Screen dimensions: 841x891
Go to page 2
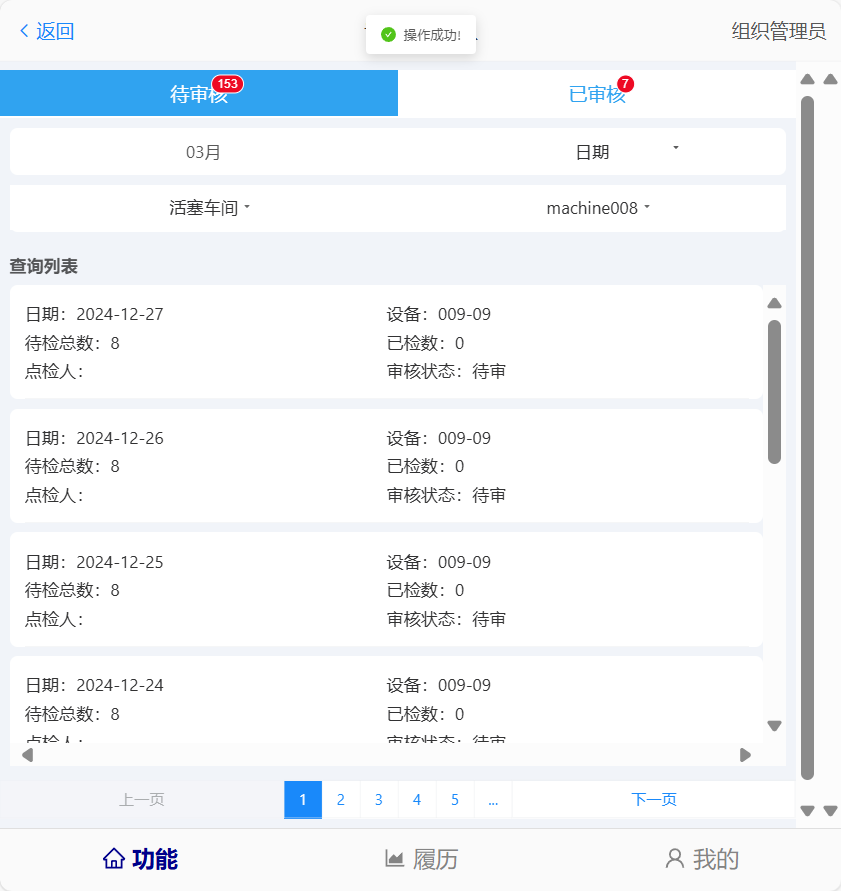pyautogui.click(x=341, y=800)
